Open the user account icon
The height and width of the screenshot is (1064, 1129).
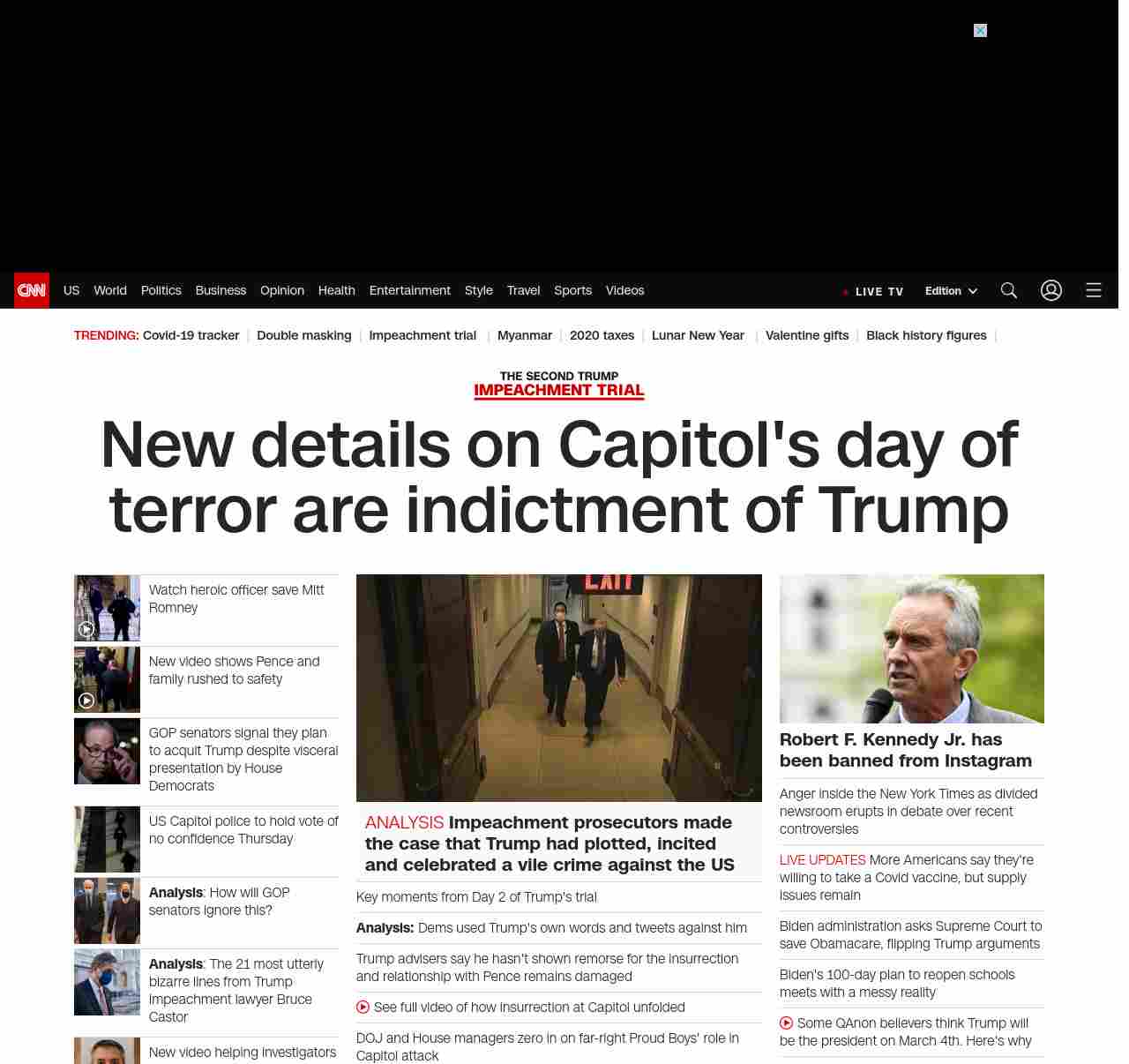tap(1050, 290)
